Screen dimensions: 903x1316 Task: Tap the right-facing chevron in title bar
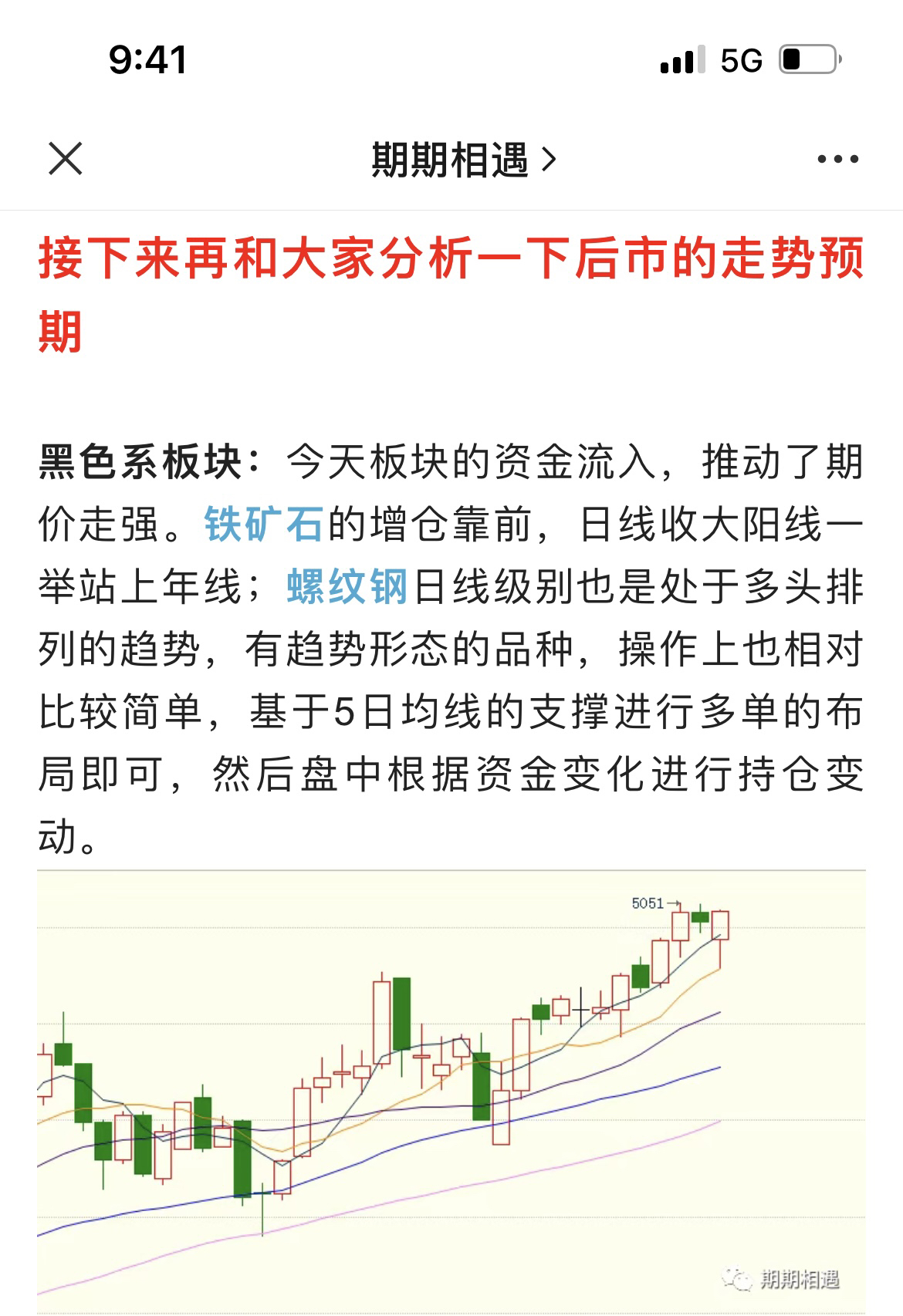click(x=548, y=160)
